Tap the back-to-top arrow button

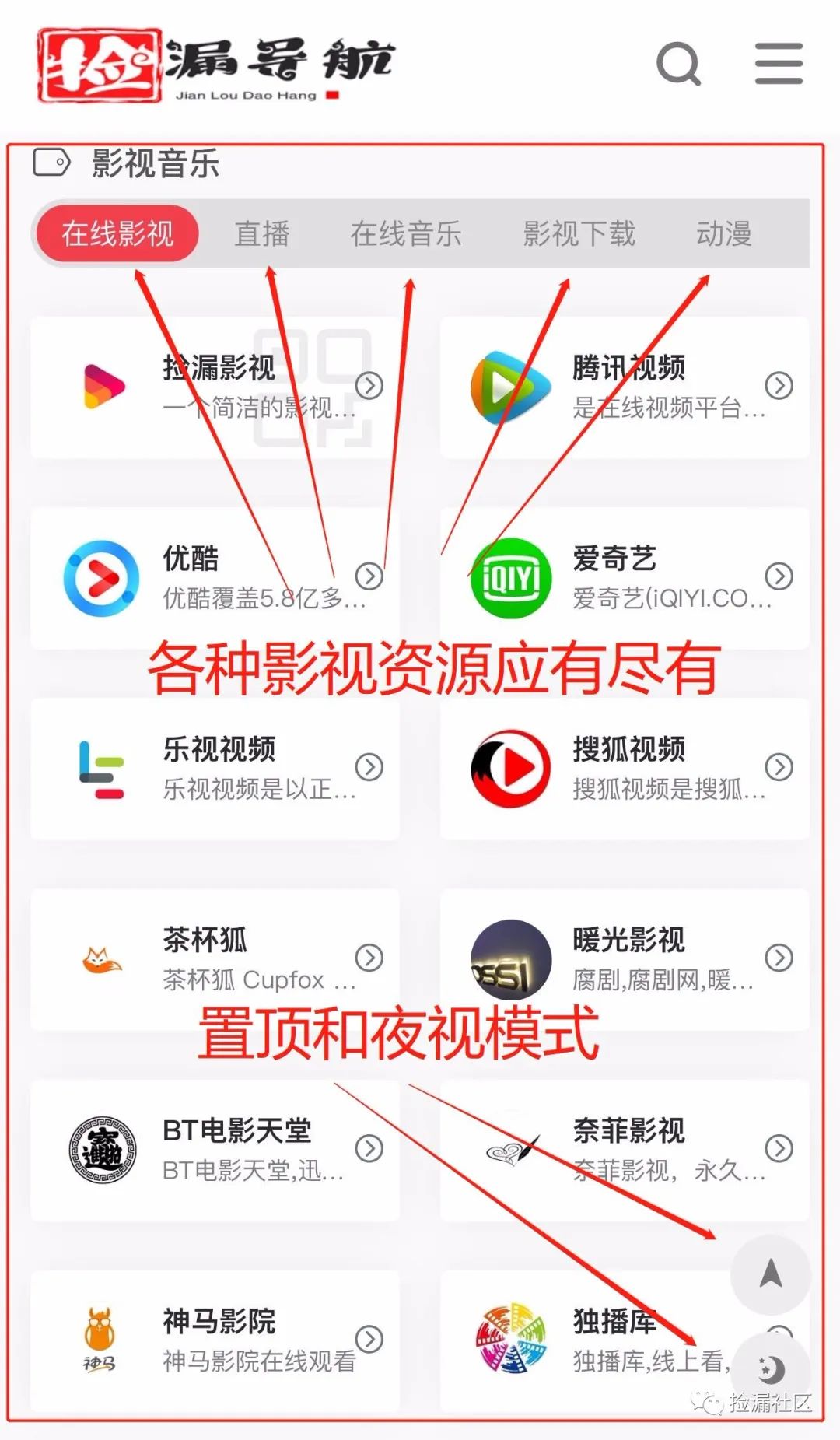(770, 1274)
